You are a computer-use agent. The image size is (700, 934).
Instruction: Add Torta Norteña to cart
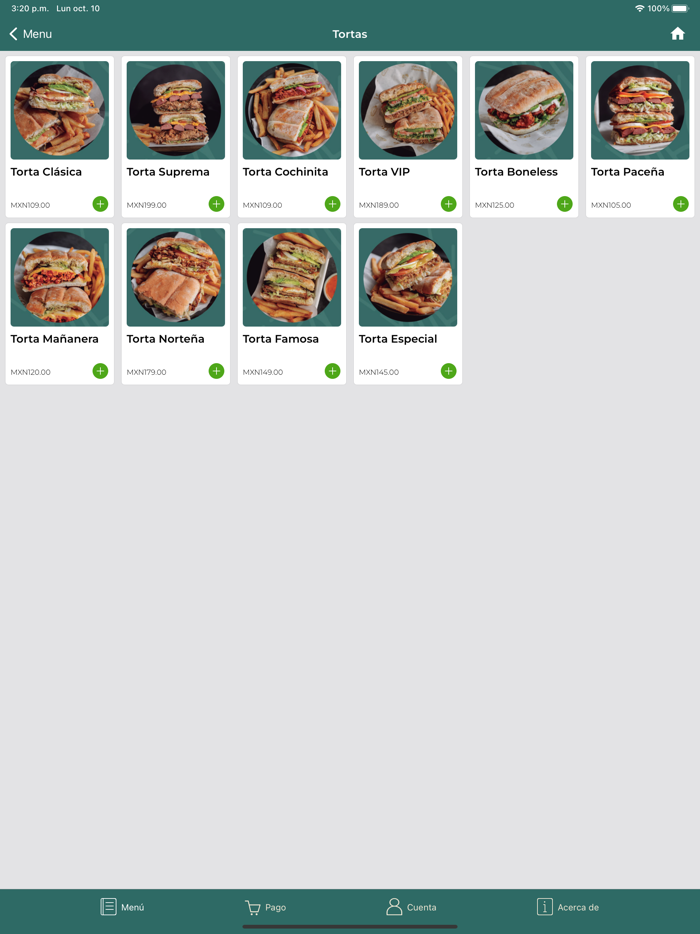pos(216,371)
